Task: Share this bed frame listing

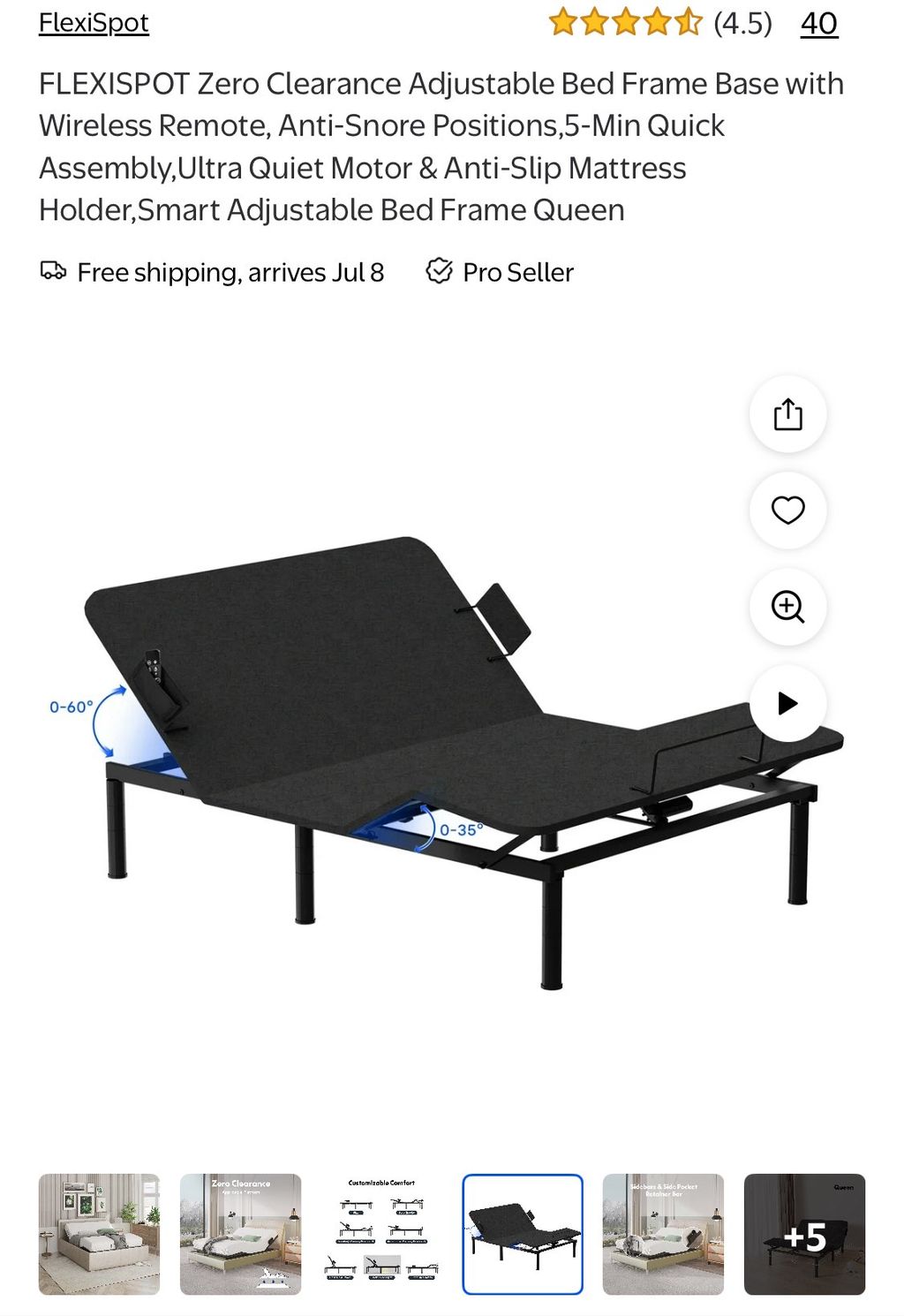Action: tap(787, 414)
